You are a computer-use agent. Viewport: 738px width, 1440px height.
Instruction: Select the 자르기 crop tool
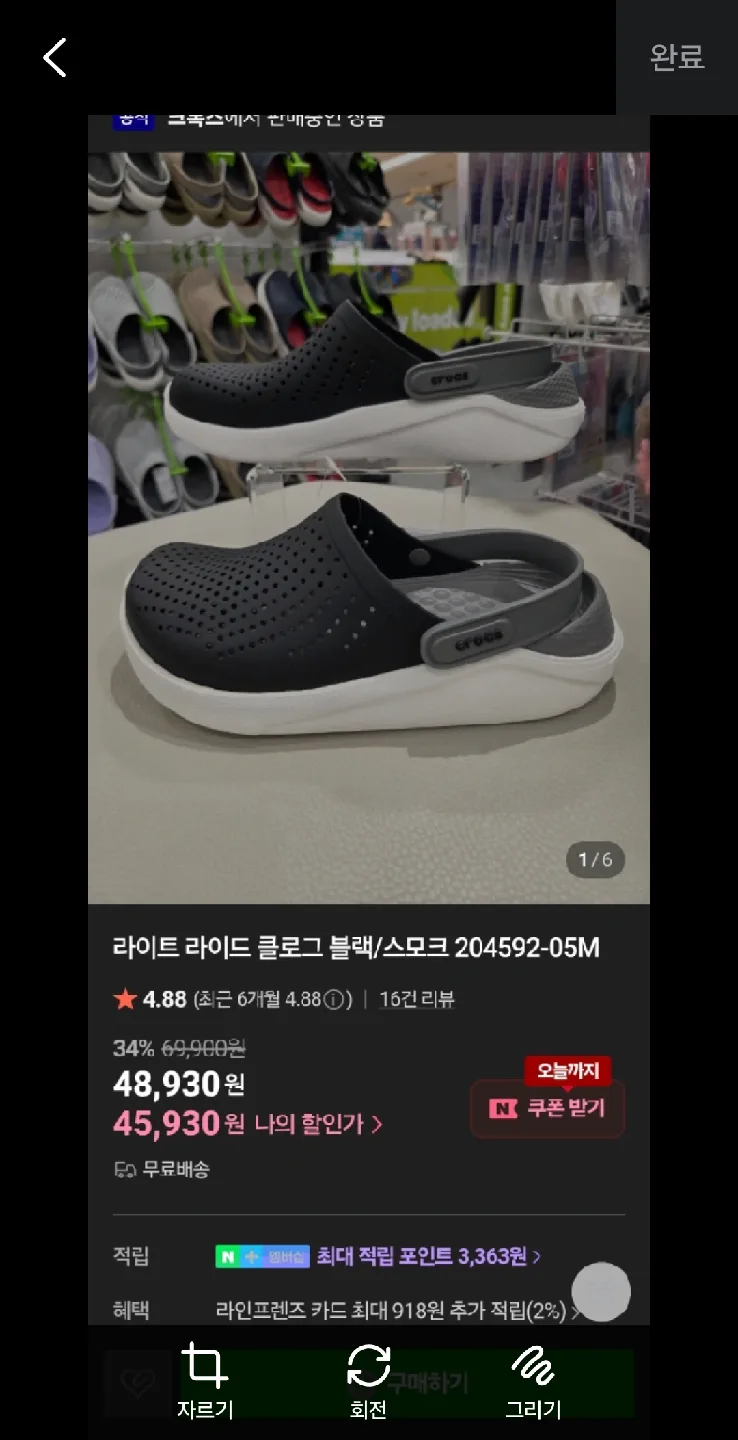205,1381
